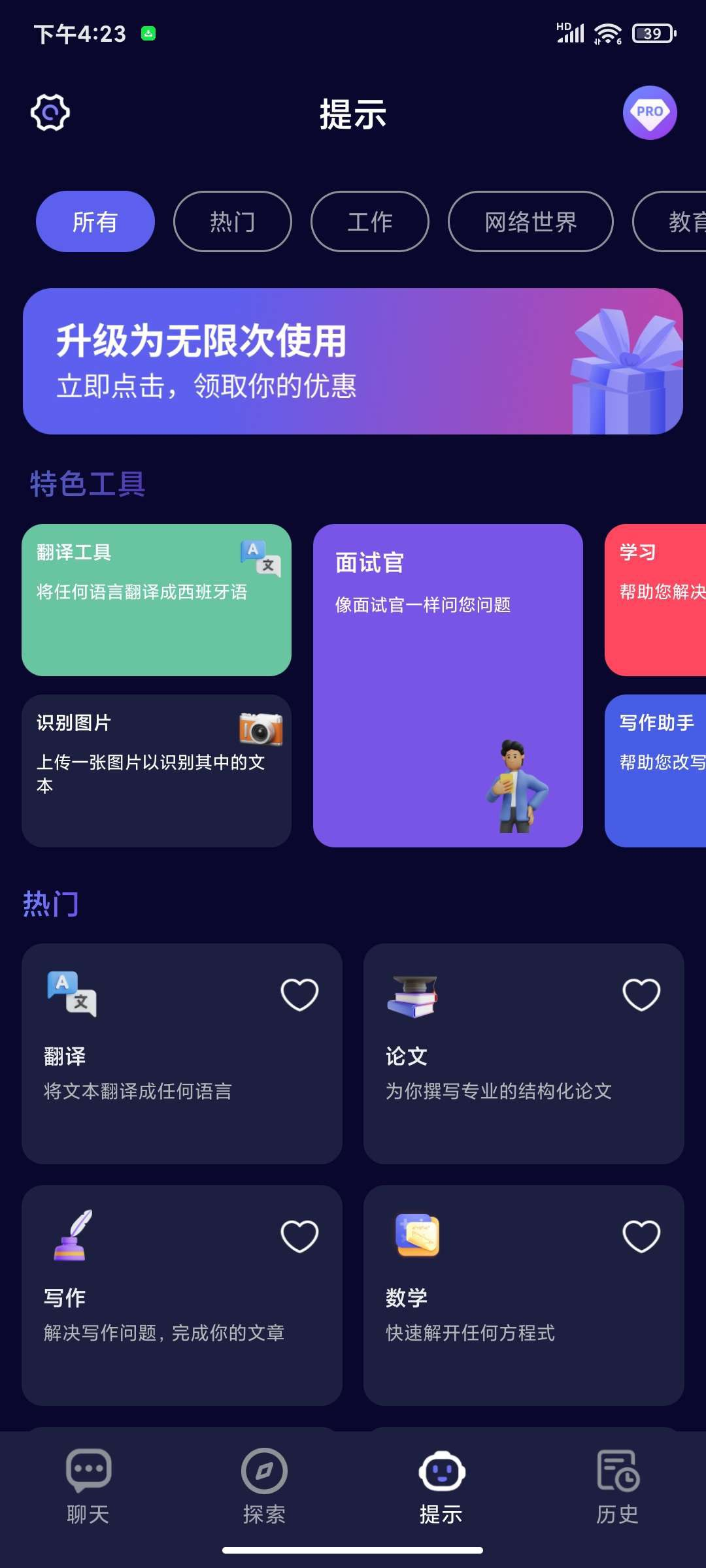The height and width of the screenshot is (1568, 706).
Task: Tap the PRO badge icon
Action: pyautogui.click(x=649, y=112)
